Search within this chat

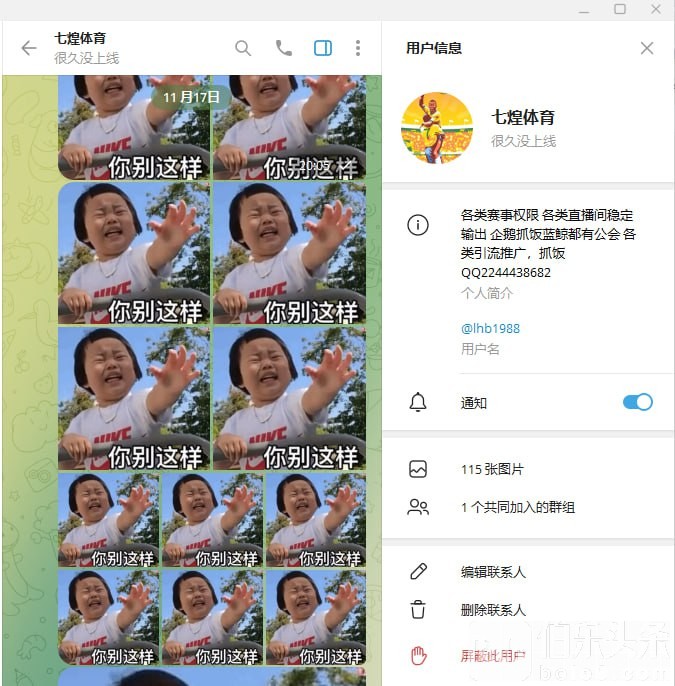243,48
